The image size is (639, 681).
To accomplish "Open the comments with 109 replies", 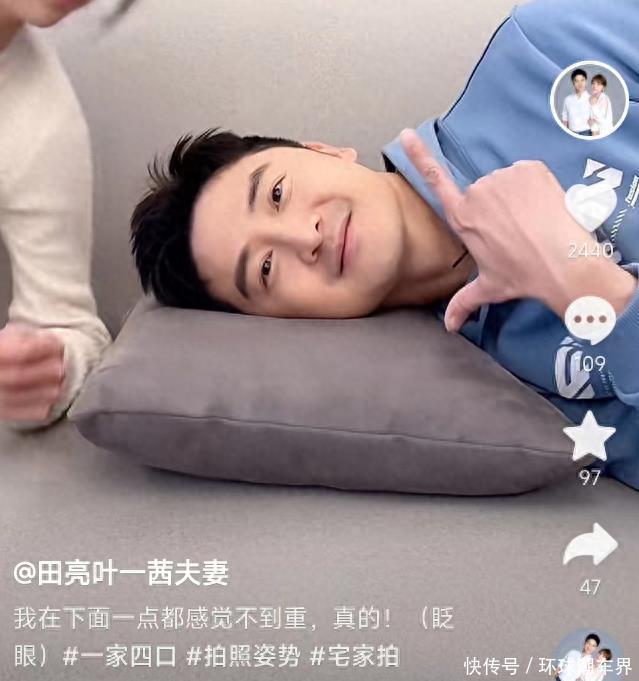I will [x=590, y=320].
